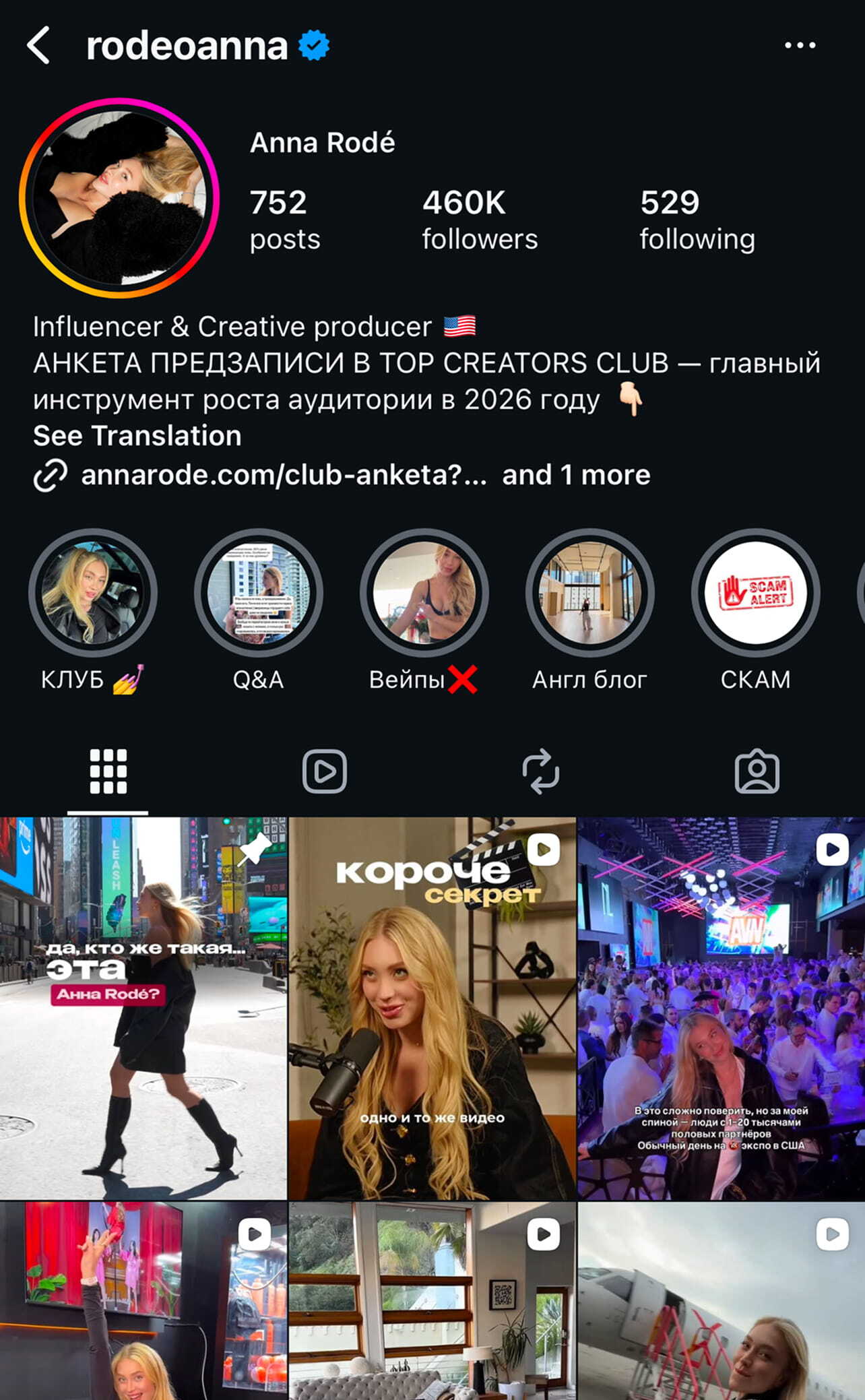Open the reel with the living room interior
Image resolution: width=865 pixels, height=1400 pixels.
tap(432, 1302)
